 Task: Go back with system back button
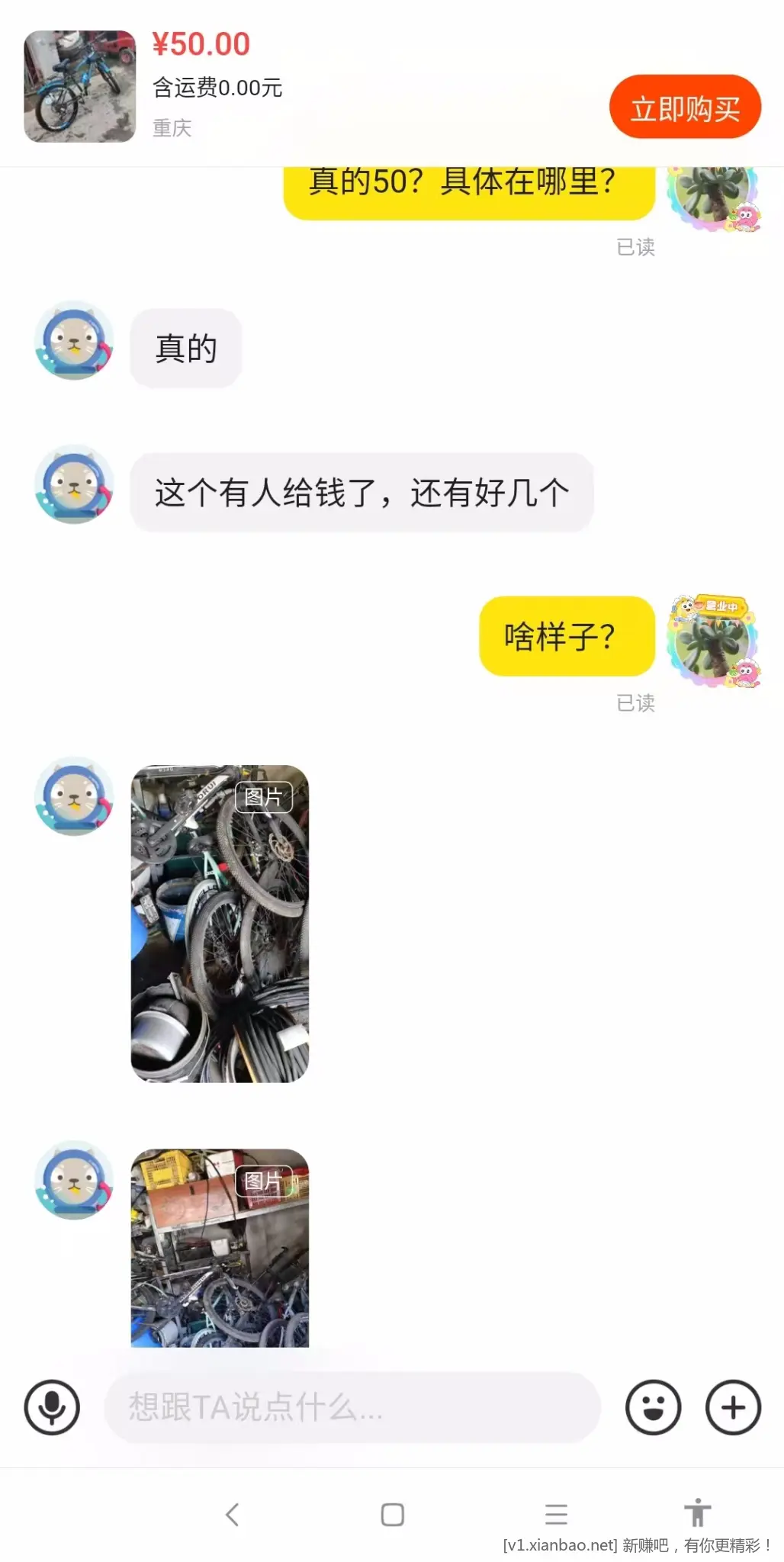(233, 1514)
